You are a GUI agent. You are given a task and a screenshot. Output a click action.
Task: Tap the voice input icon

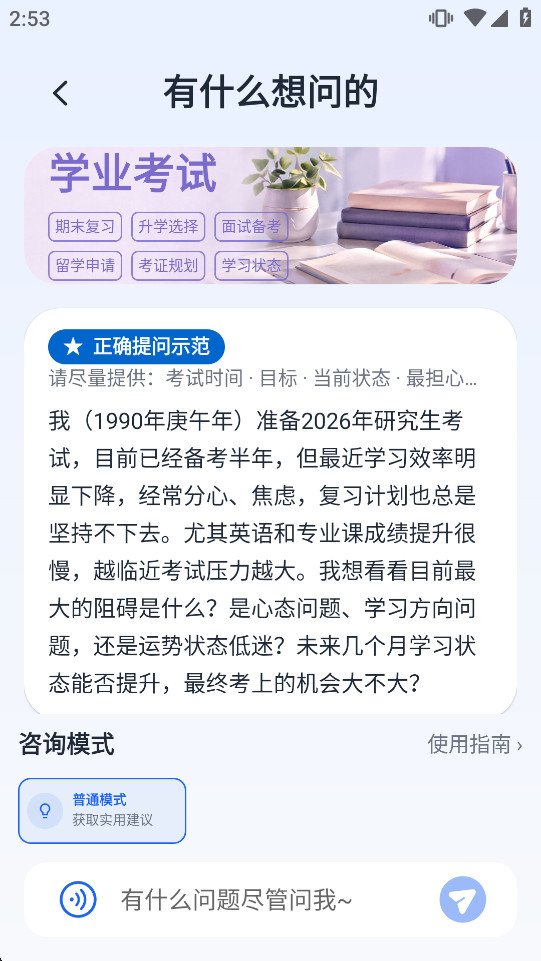(78, 899)
